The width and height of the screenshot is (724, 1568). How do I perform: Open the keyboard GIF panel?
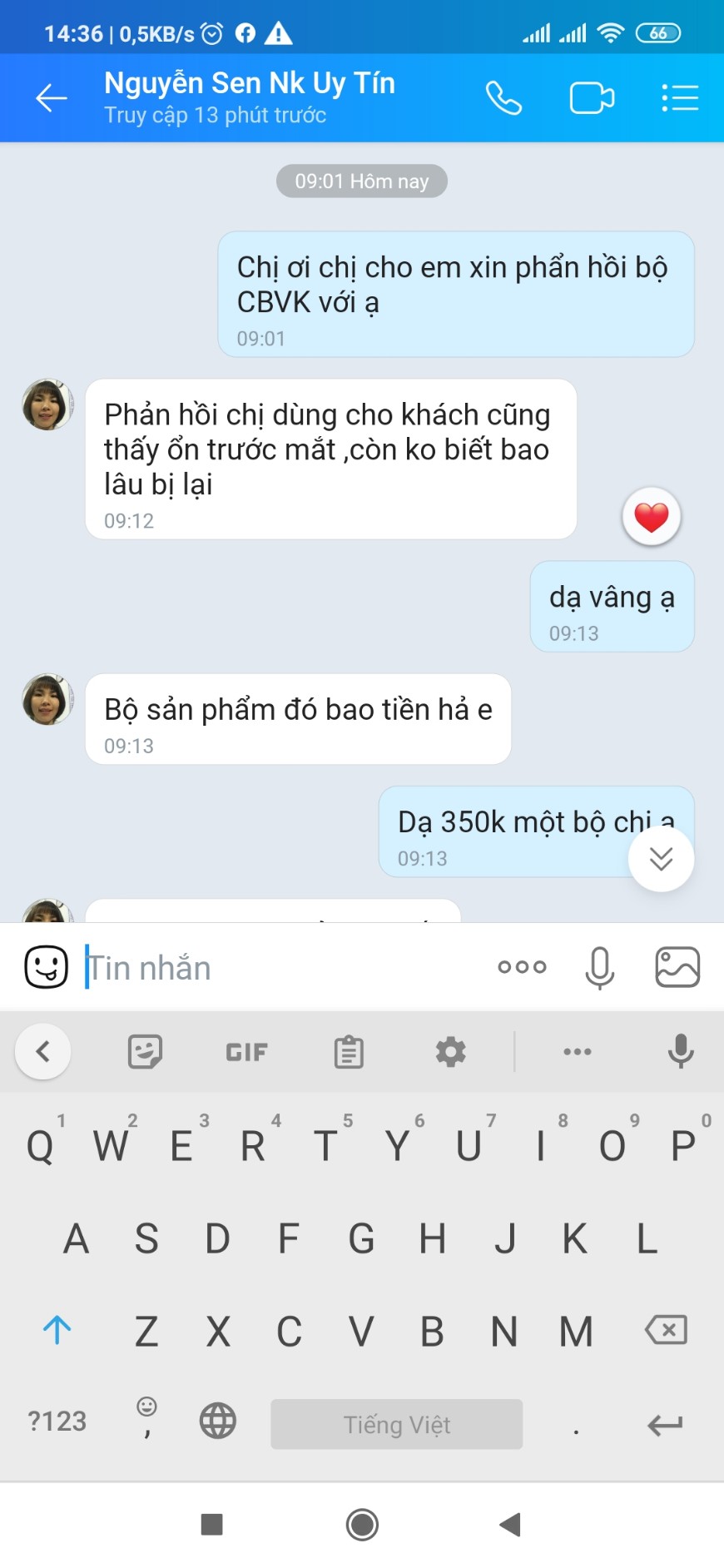pyautogui.click(x=246, y=1052)
